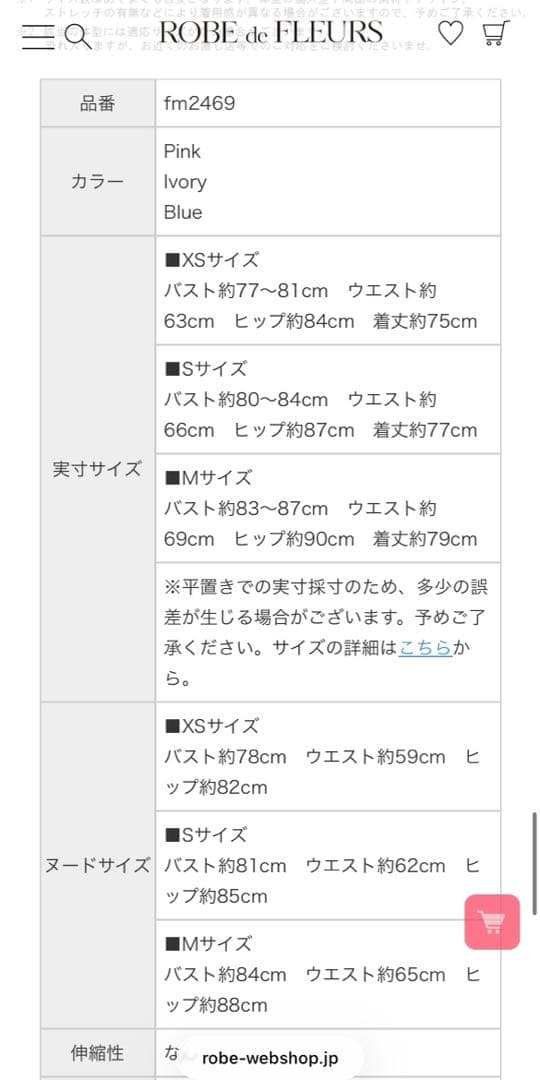Open the shopping cart in the header
The width and height of the screenshot is (540, 1080).
click(x=496, y=33)
